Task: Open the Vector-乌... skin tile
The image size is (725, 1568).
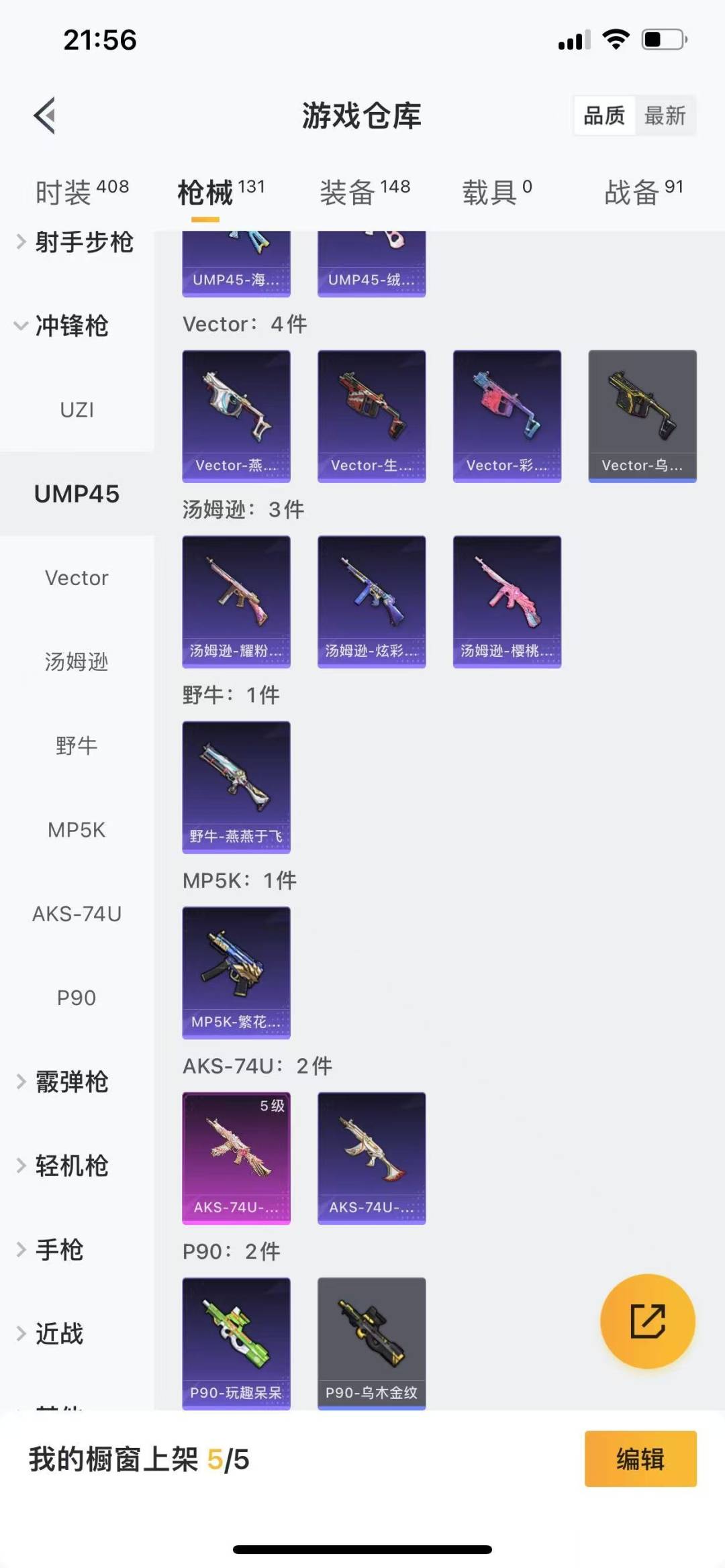Action: click(x=642, y=416)
